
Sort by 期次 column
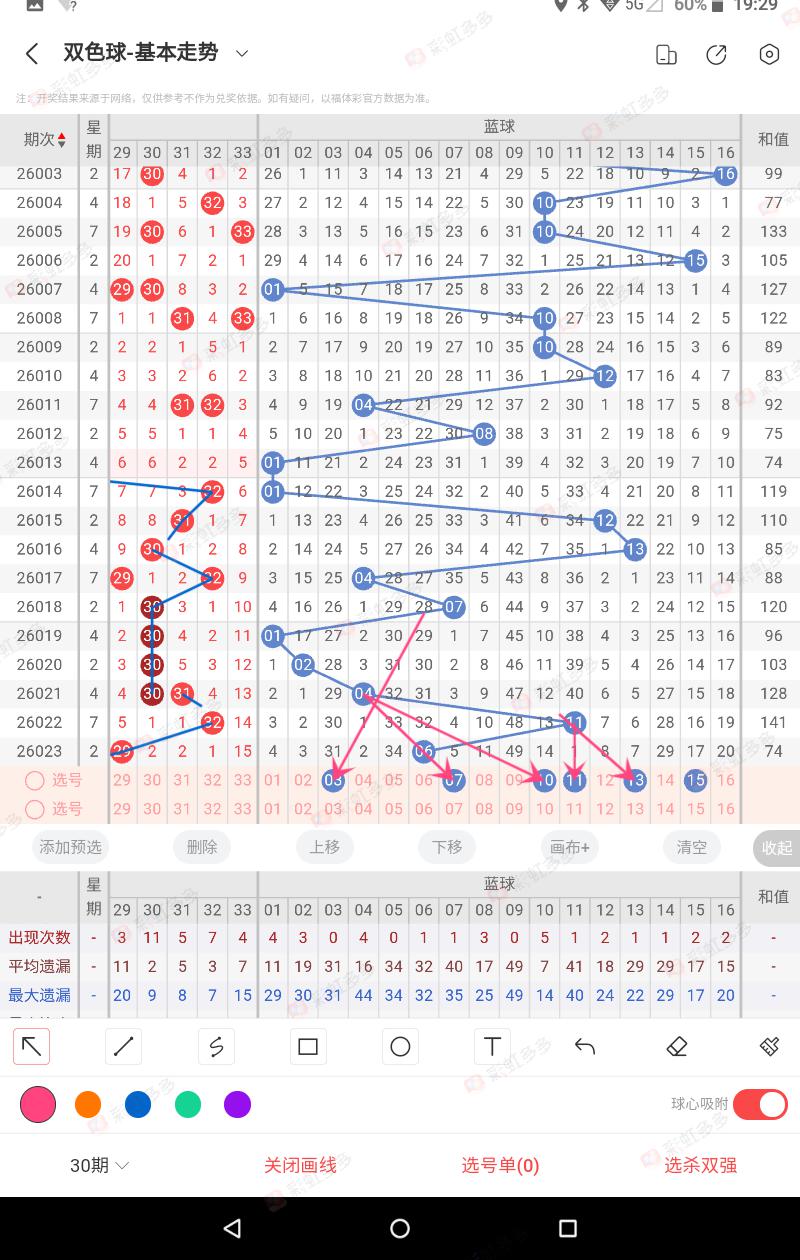(x=45, y=139)
